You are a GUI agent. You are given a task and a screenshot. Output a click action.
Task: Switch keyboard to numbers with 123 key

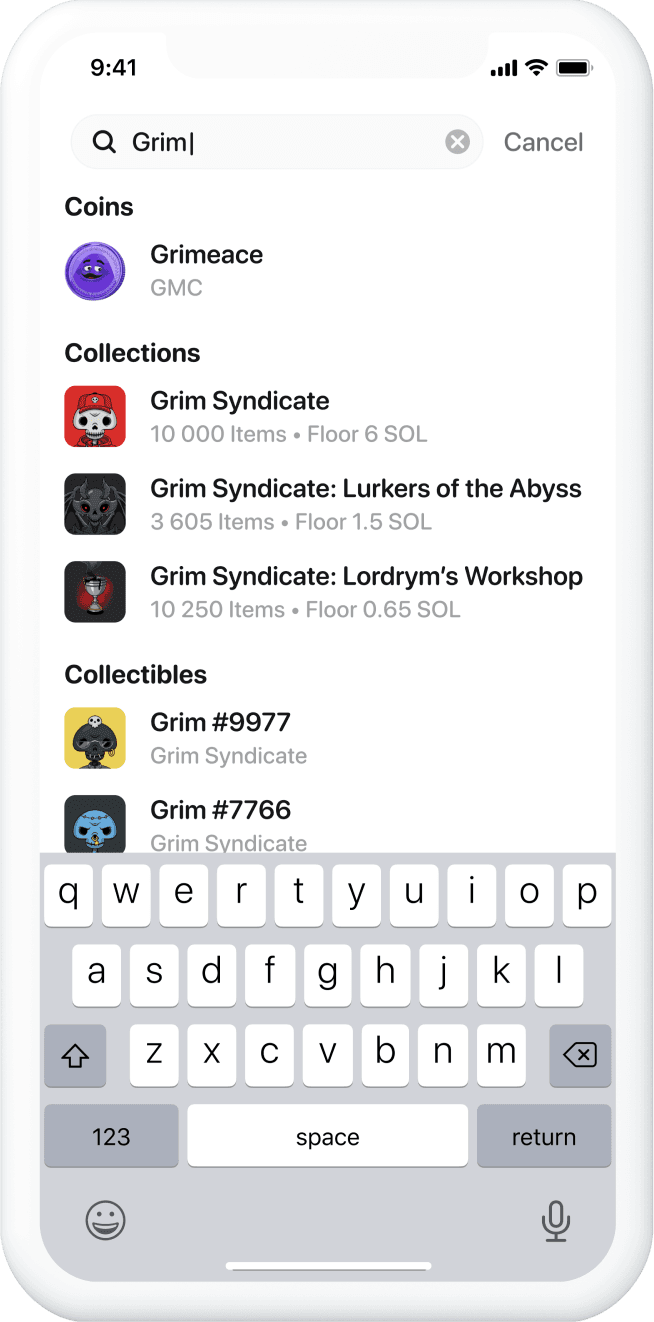(111, 1136)
